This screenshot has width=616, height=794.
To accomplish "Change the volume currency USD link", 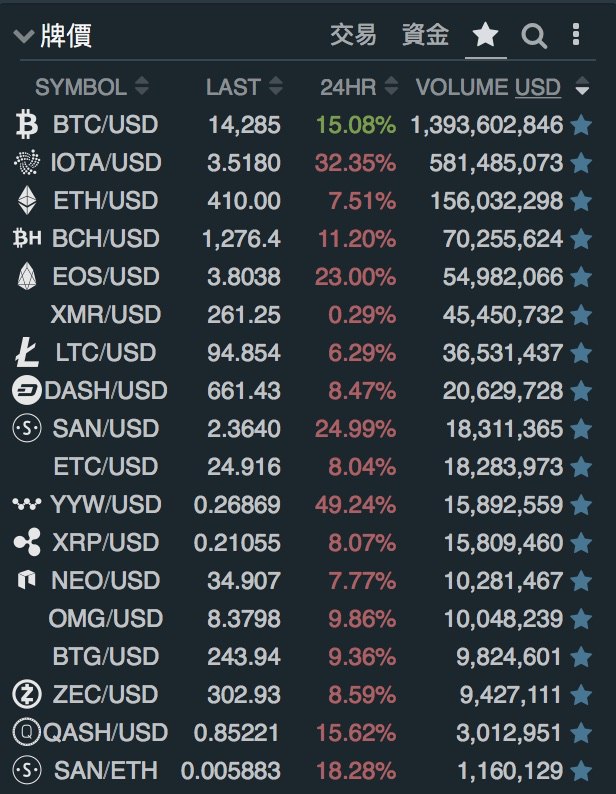I will 537,87.
